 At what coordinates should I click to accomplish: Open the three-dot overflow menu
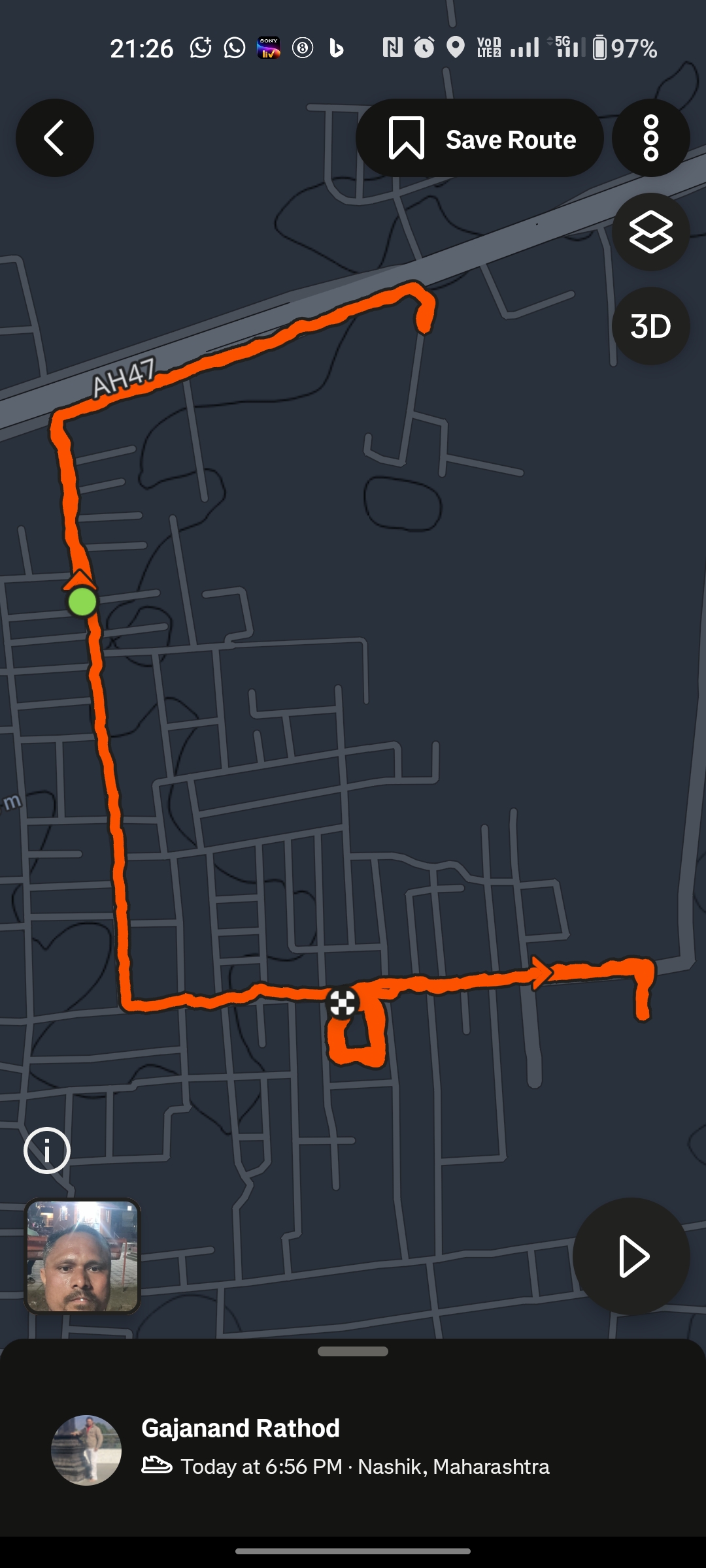click(650, 138)
